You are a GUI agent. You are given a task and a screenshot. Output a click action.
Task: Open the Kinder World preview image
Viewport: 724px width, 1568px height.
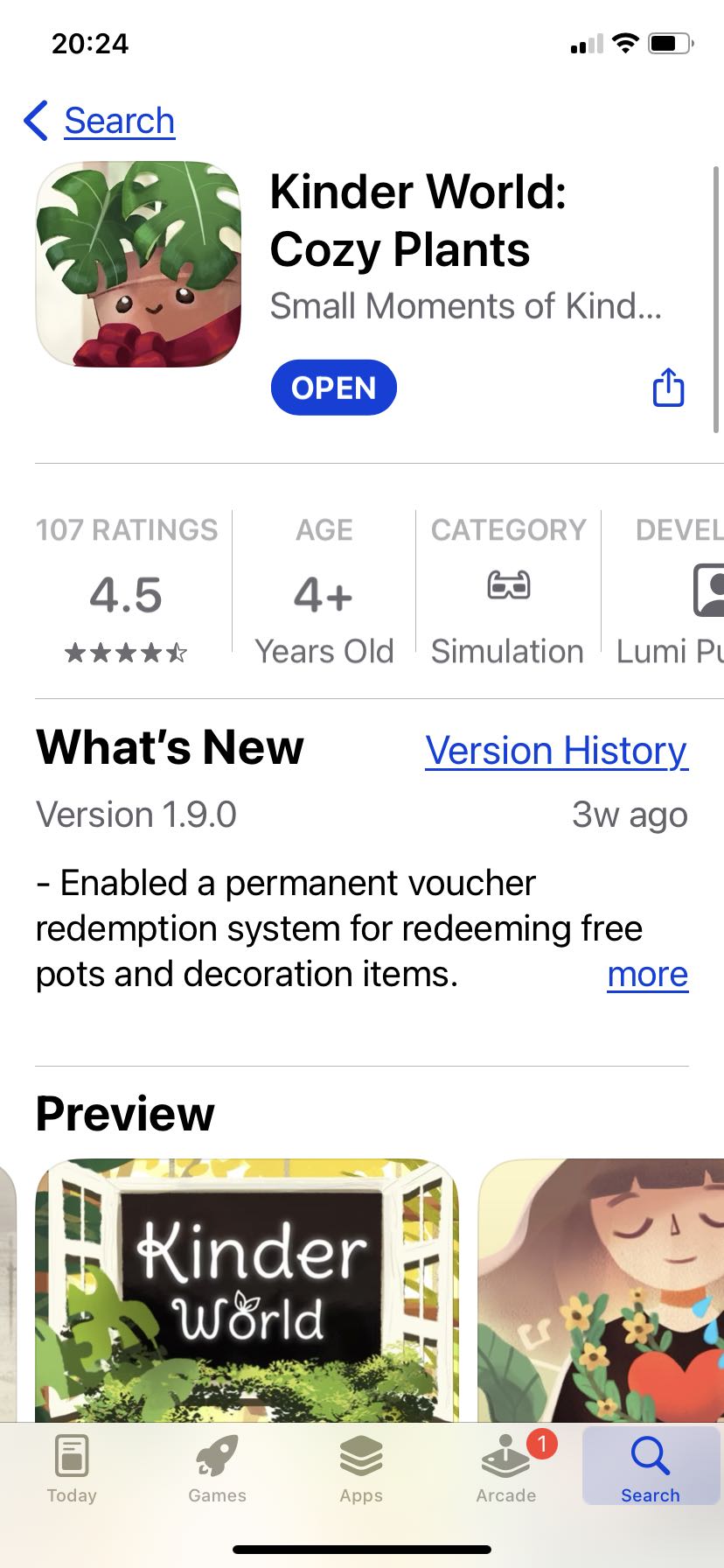pyautogui.click(x=247, y=1291)
